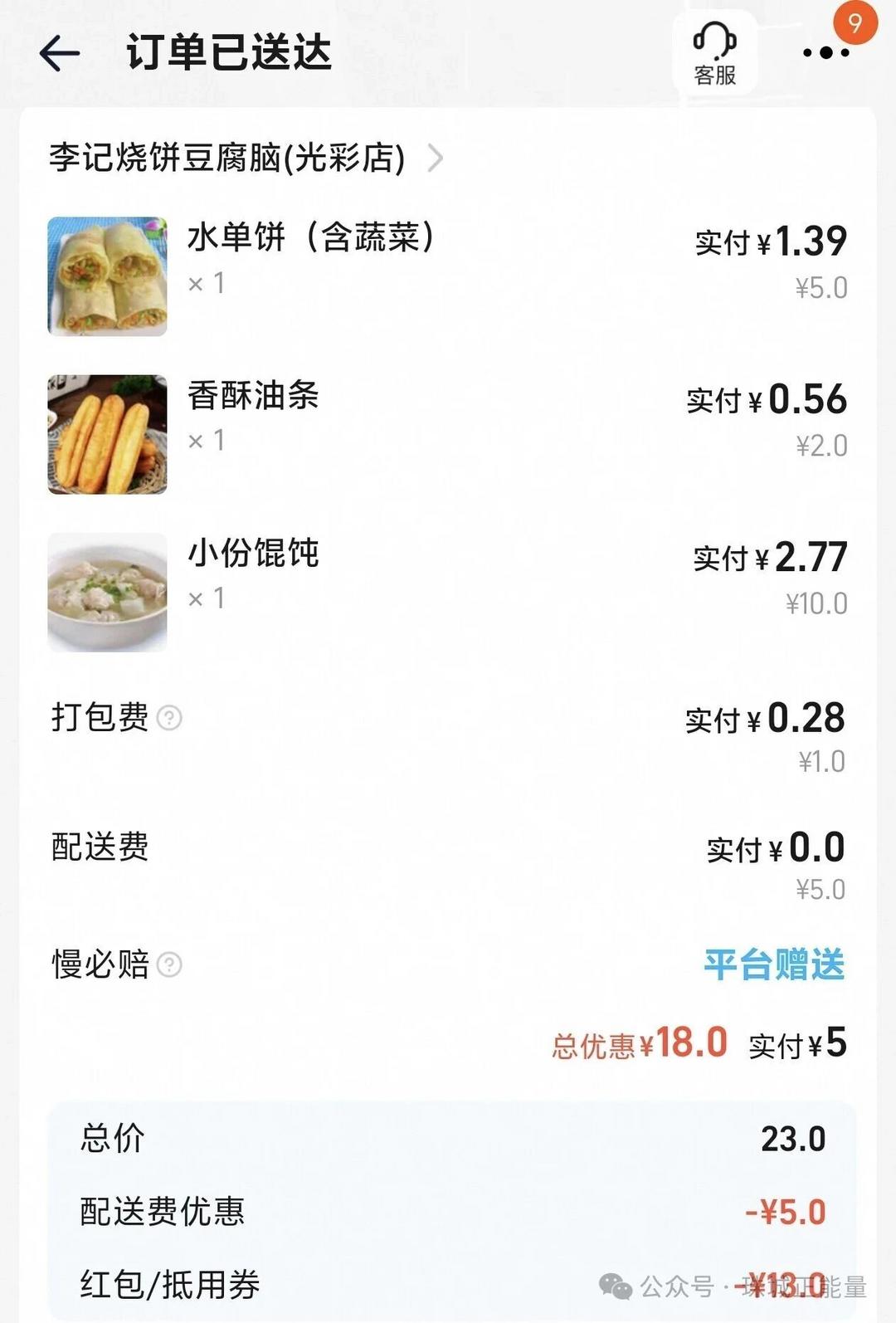Image resolution: width=896 pixels, height=1323 pixels.
Task: Open the 李记烧饼豆腐脑(光彩店) store page
Action: [x=246, y=158]
